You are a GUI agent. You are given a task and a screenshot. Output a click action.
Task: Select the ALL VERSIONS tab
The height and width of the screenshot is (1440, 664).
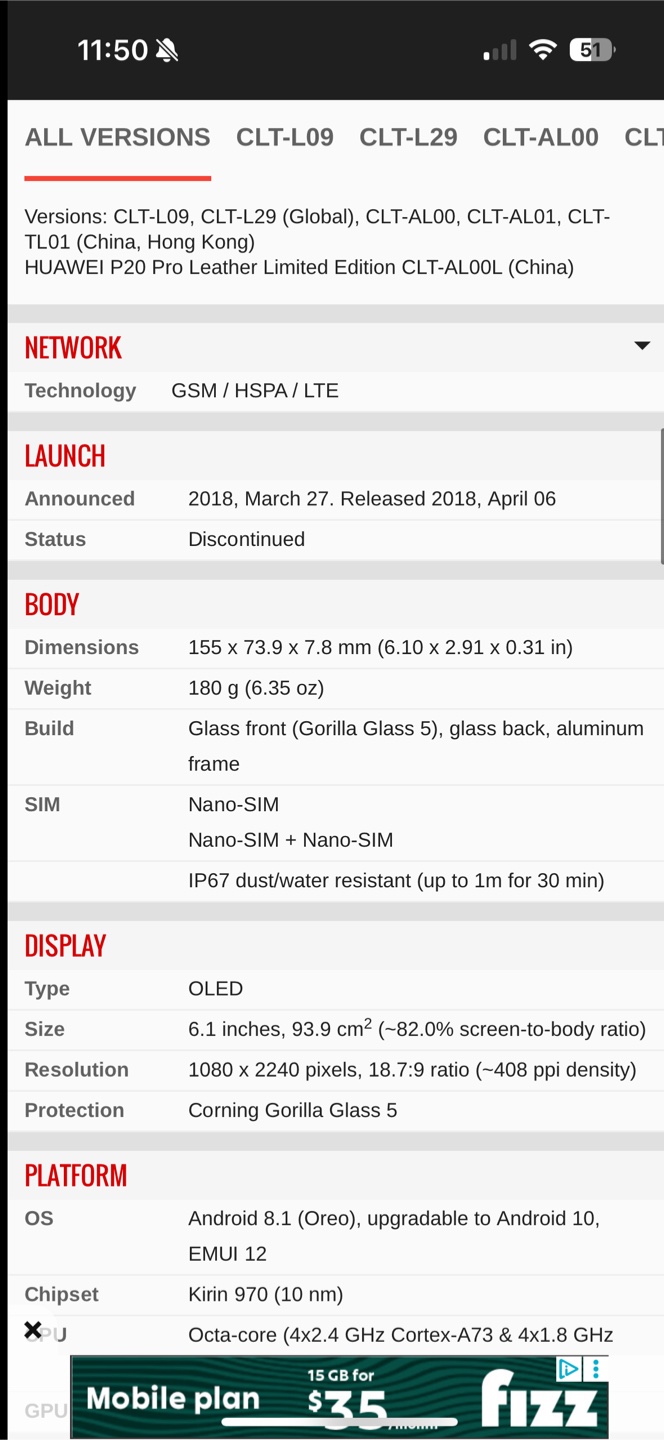coord(117,137)
